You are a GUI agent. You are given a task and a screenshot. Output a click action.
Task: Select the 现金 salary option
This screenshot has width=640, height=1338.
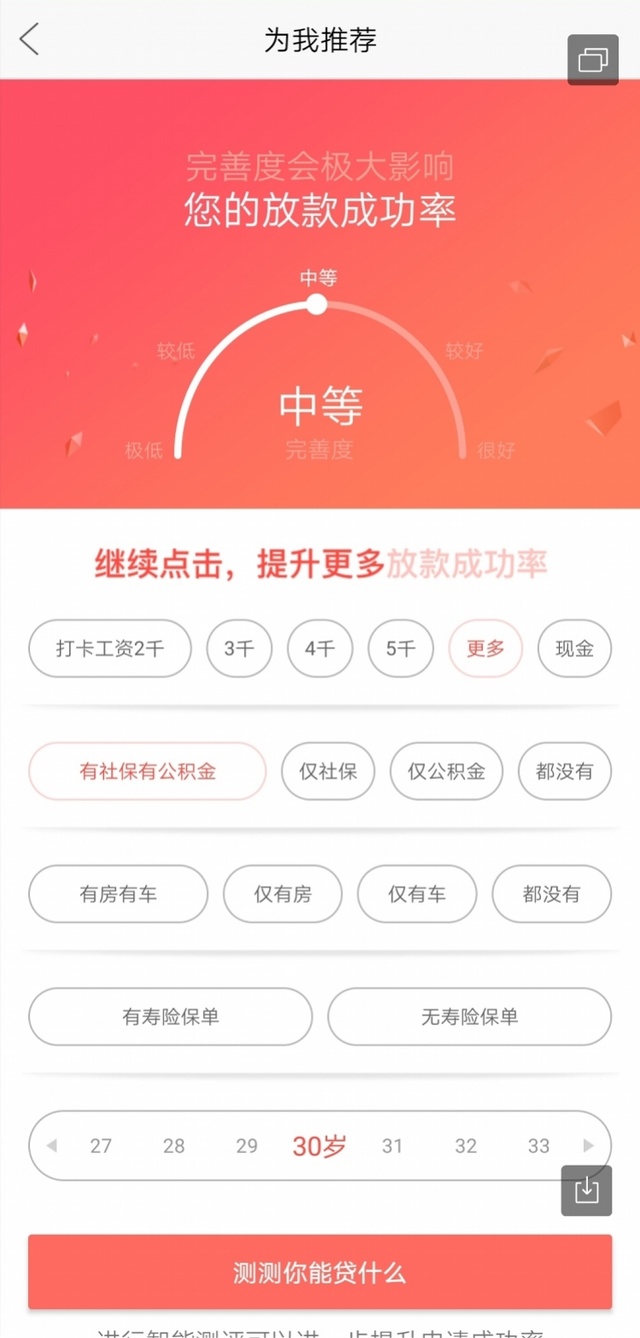click(575, 649)
